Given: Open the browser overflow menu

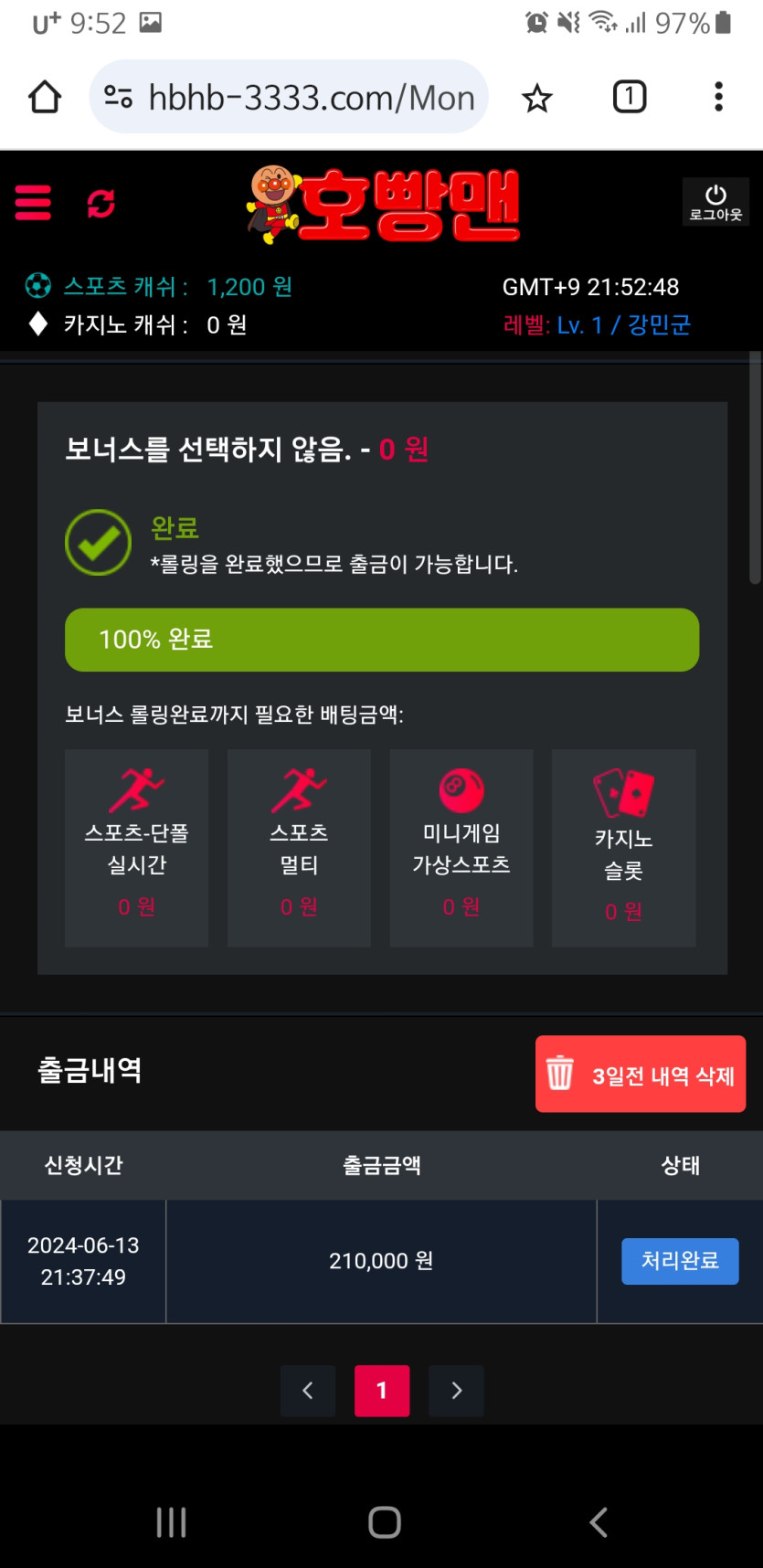Looking at the screenshot, I should (719, 97).
